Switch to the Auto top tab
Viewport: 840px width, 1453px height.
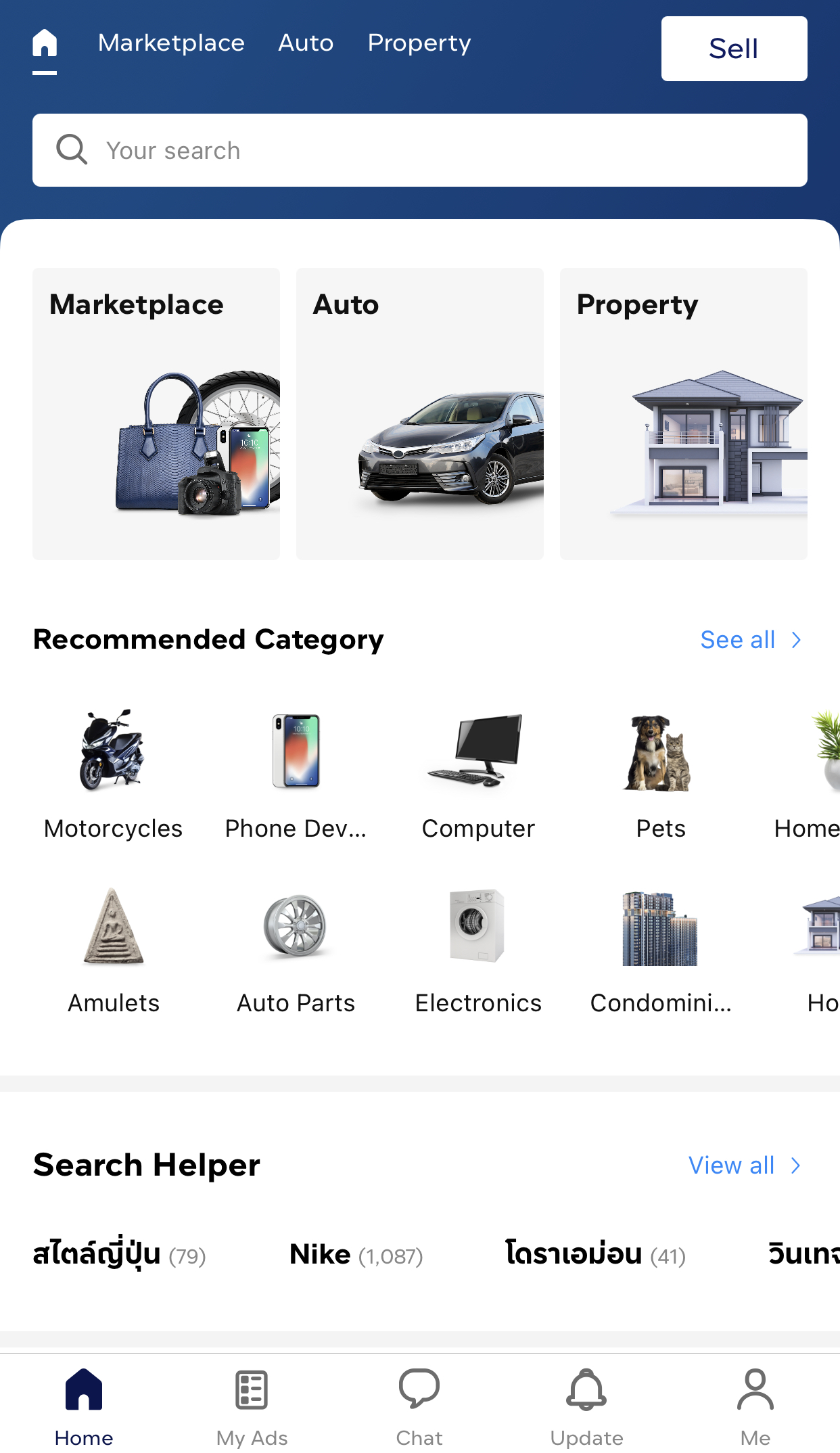click(x=306, y=43)
